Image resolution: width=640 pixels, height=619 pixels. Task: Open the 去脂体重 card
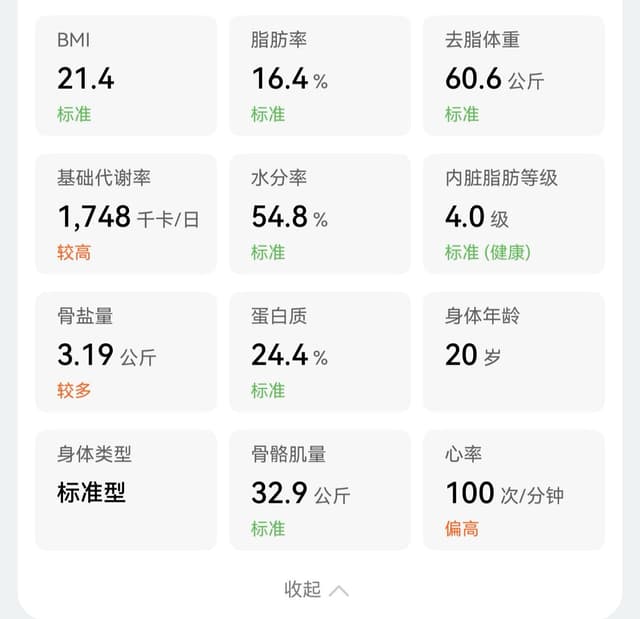point(514,76)
